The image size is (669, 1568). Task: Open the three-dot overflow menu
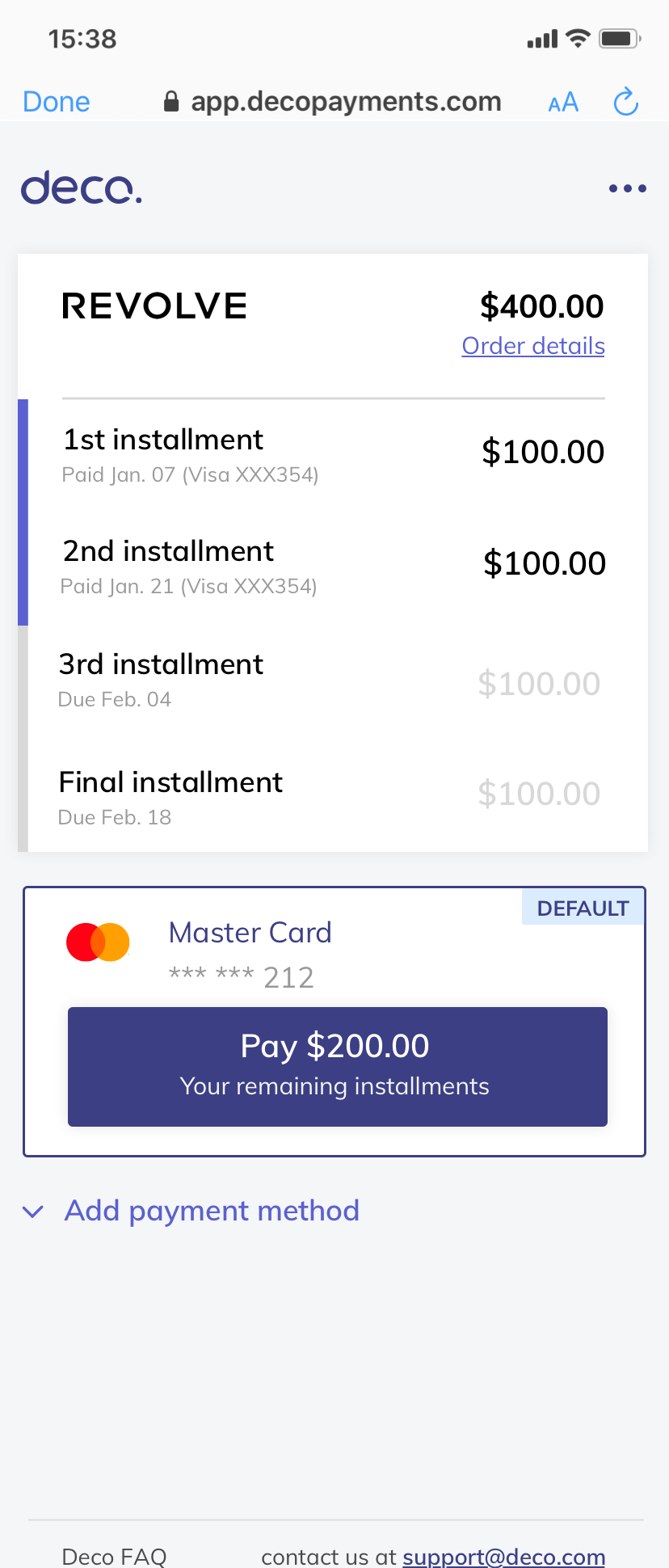tap(627, 188)
